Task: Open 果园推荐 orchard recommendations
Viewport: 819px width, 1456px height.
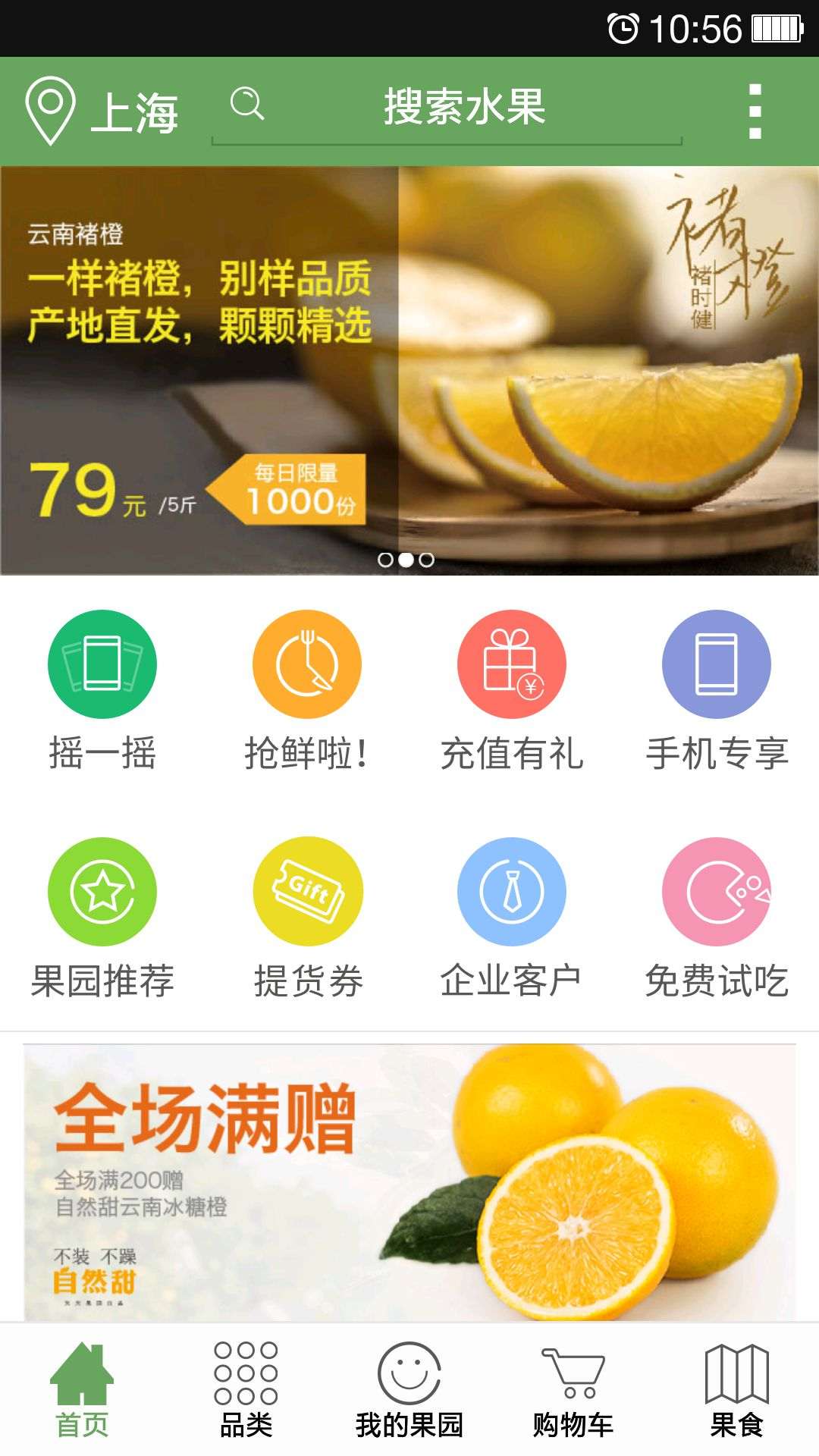Action: 102,916
